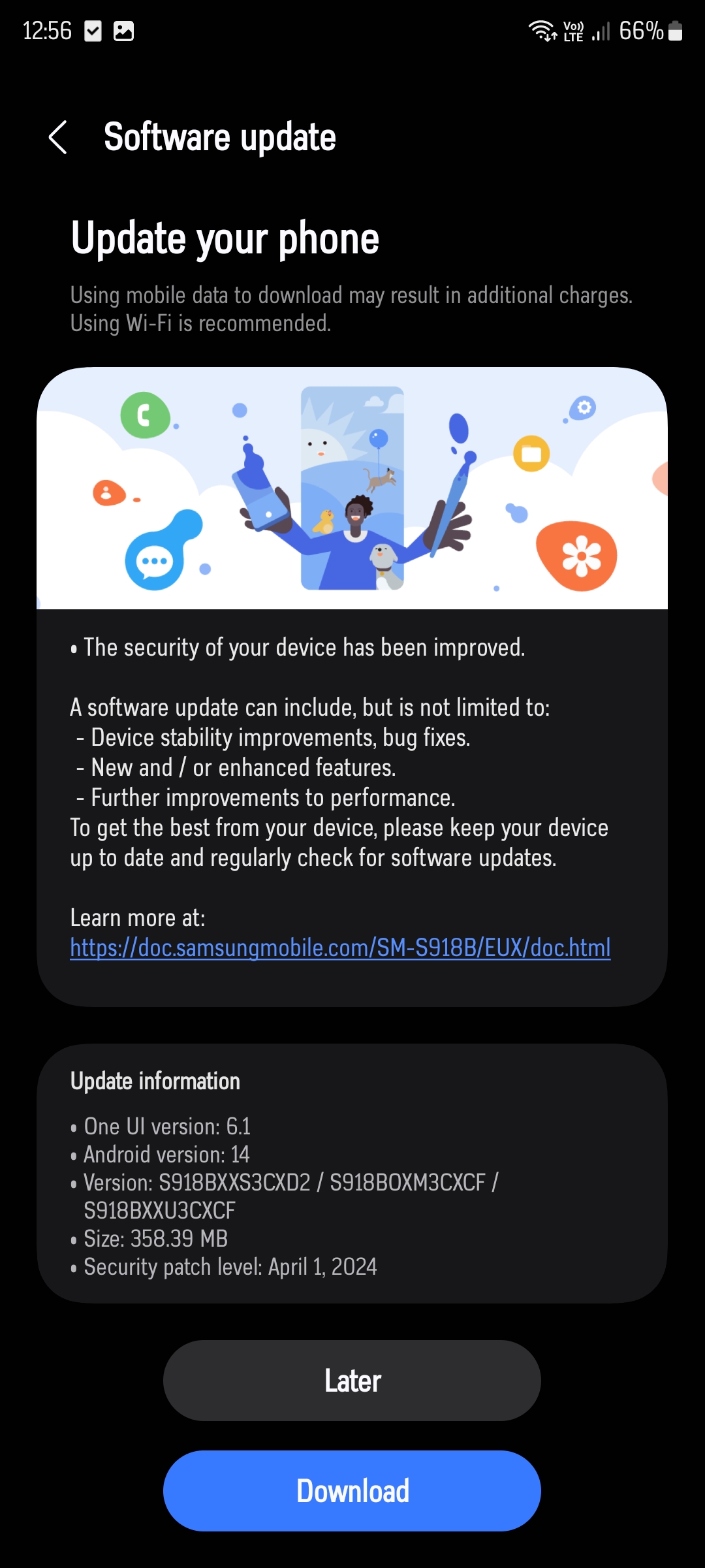
Task: Postpone the update with Later
Action: [352, 1381]
